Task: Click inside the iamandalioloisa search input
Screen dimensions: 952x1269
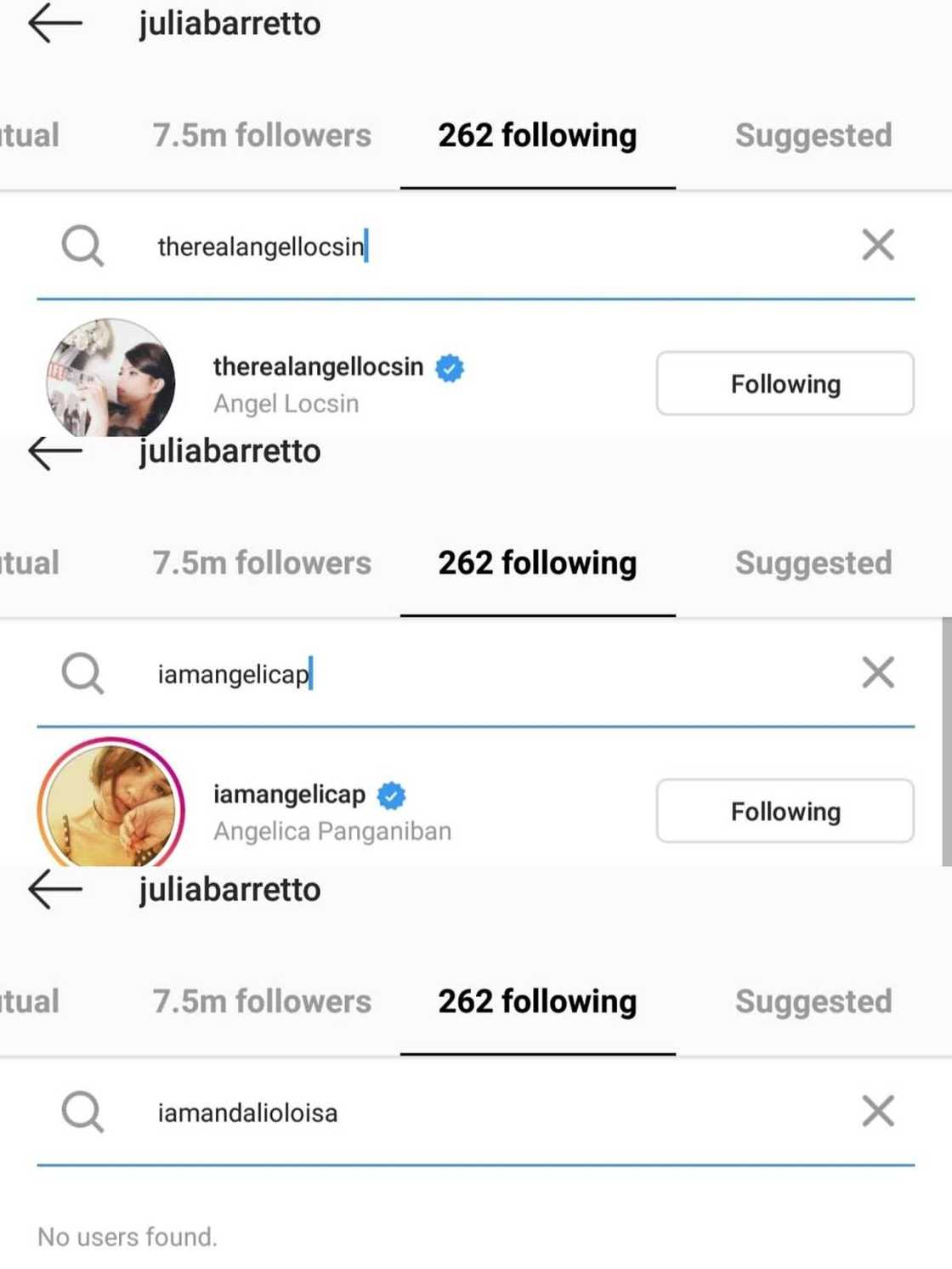Action: point(246,1111)
